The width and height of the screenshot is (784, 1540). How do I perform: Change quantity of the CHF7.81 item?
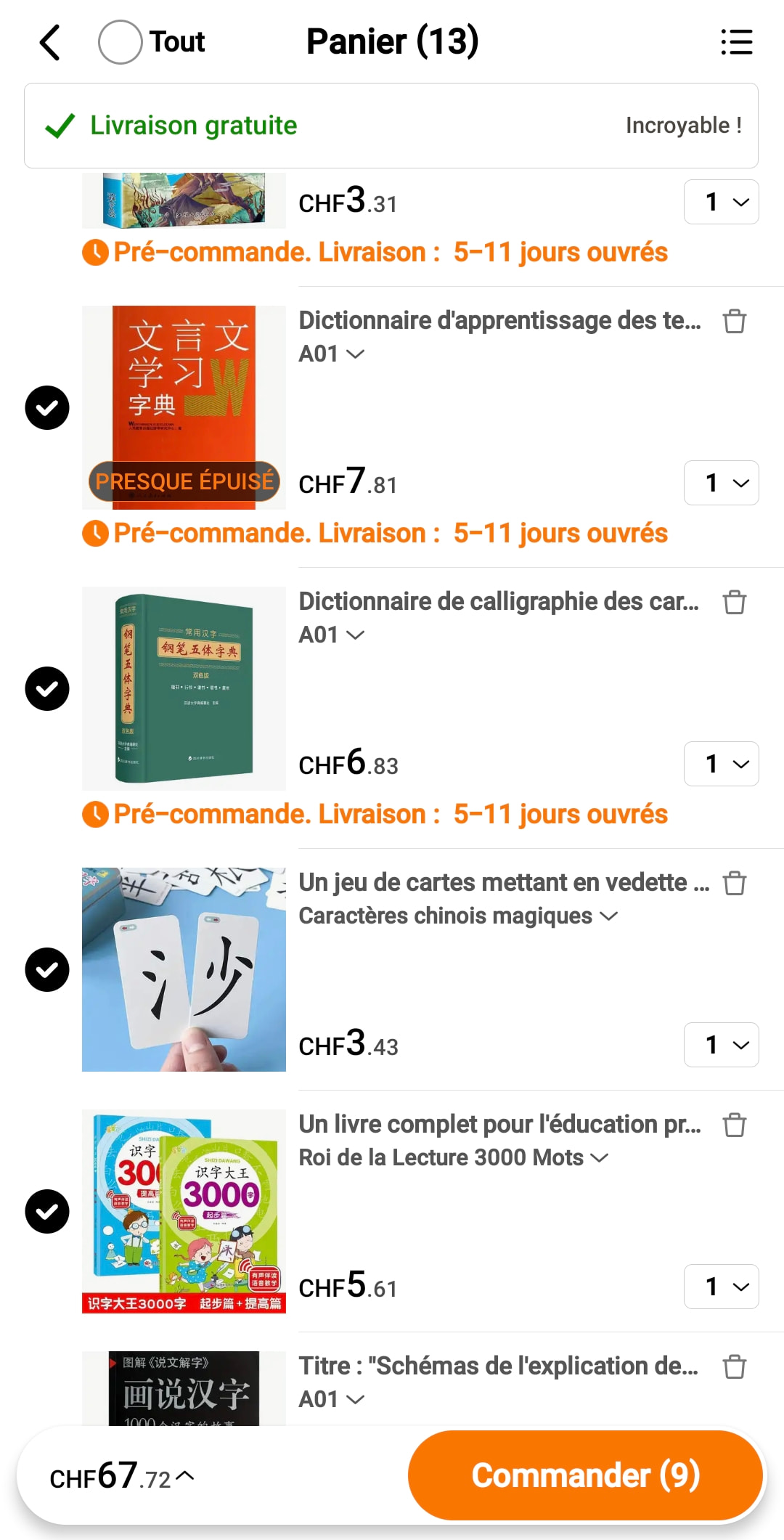click(x=721, y=483)
